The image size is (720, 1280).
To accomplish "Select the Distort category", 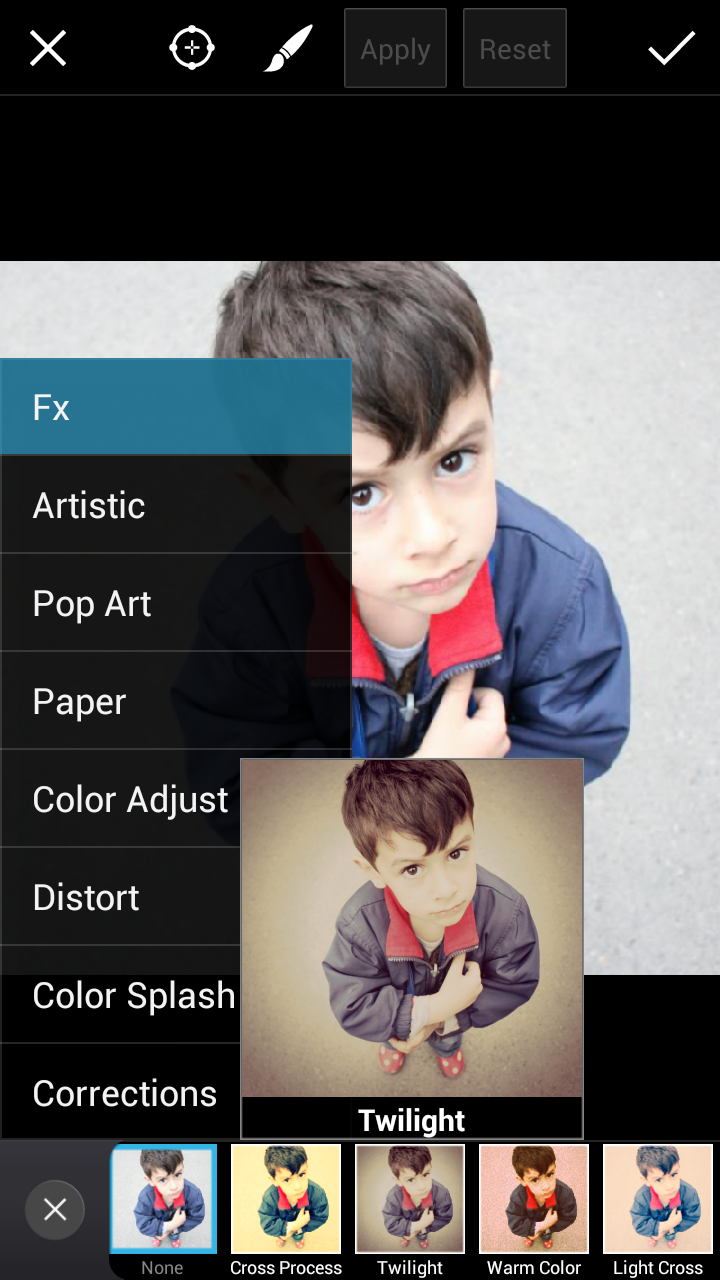I will tap(120, 897).
